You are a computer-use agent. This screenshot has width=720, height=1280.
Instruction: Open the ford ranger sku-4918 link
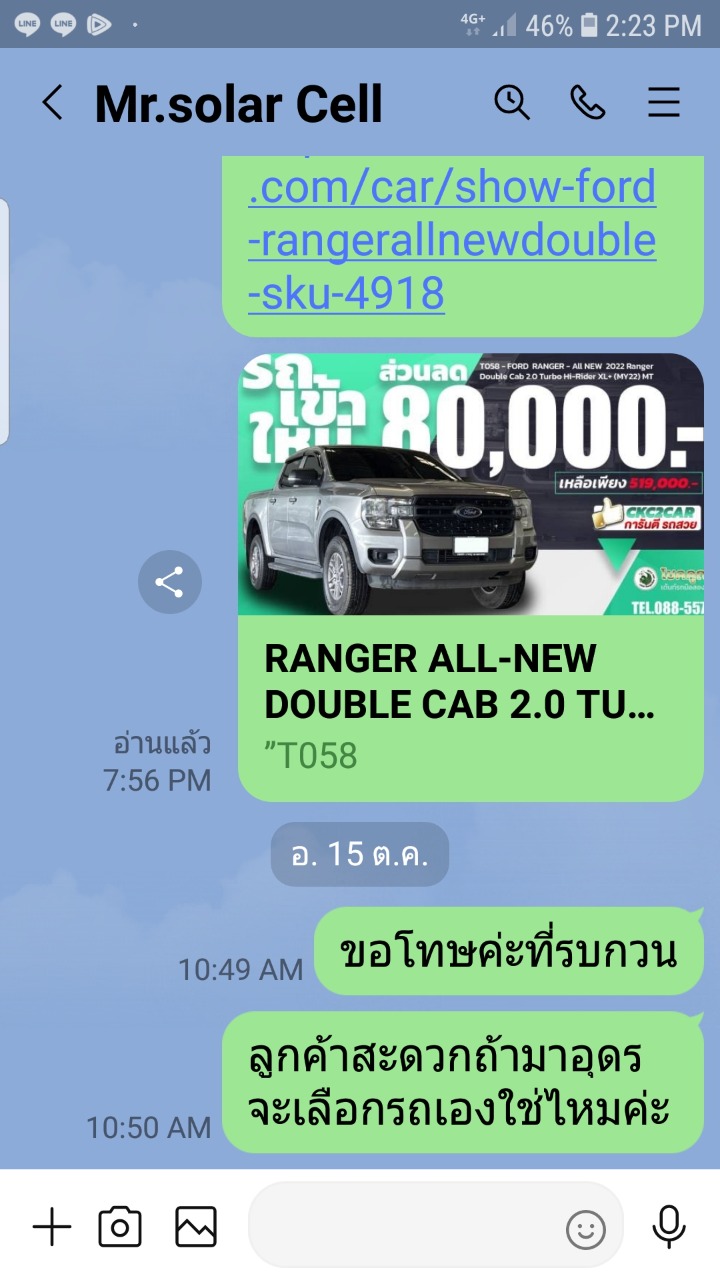click(452, 240)
